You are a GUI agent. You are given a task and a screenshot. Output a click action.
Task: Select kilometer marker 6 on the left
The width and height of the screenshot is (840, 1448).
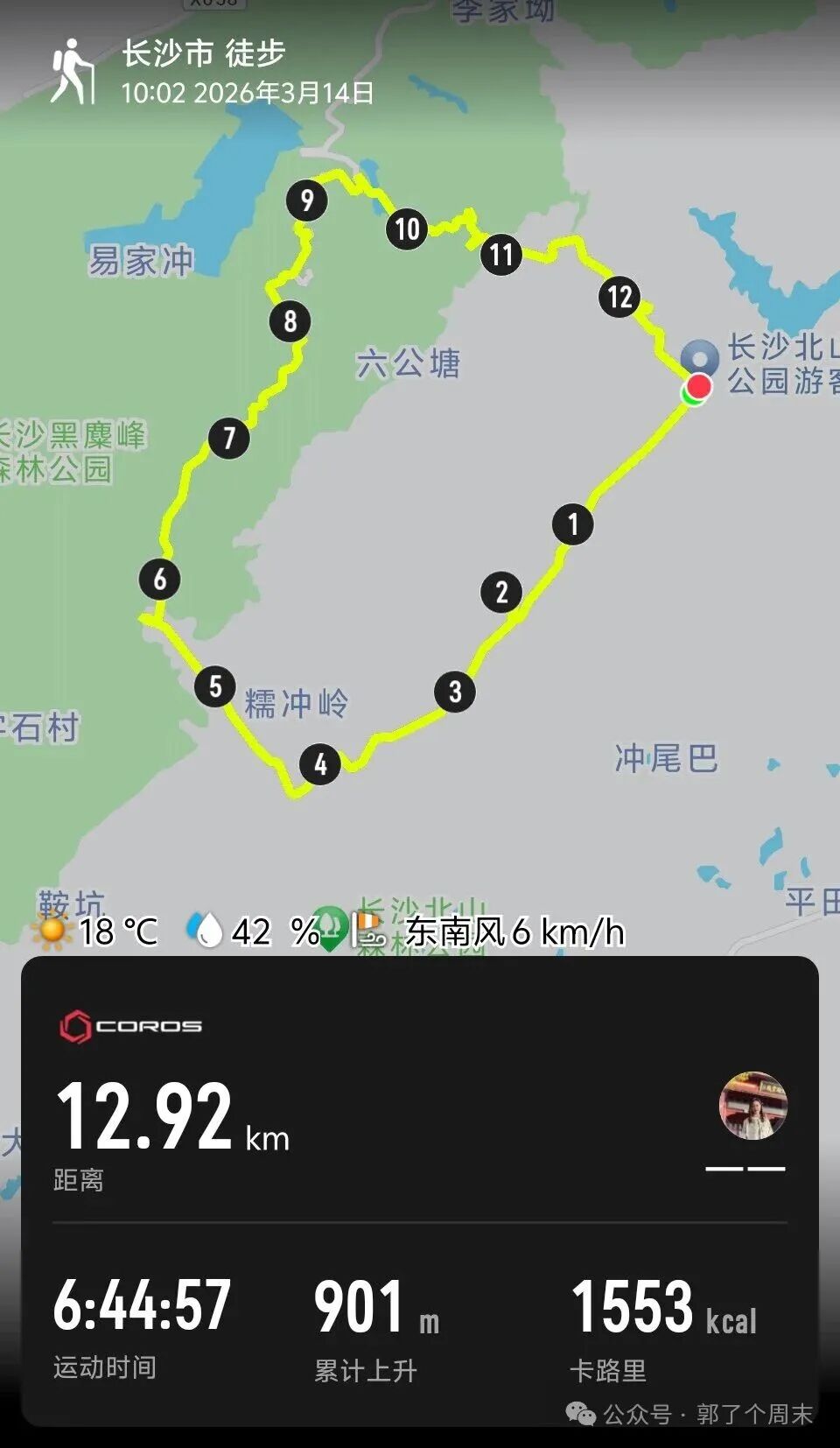159,577
